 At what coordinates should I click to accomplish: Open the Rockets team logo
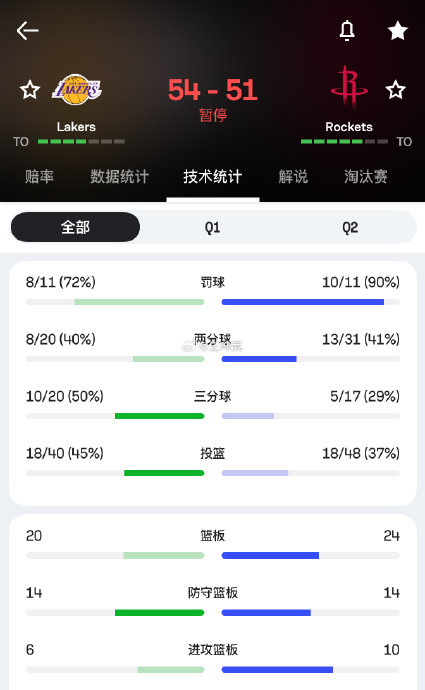(349, 87)
